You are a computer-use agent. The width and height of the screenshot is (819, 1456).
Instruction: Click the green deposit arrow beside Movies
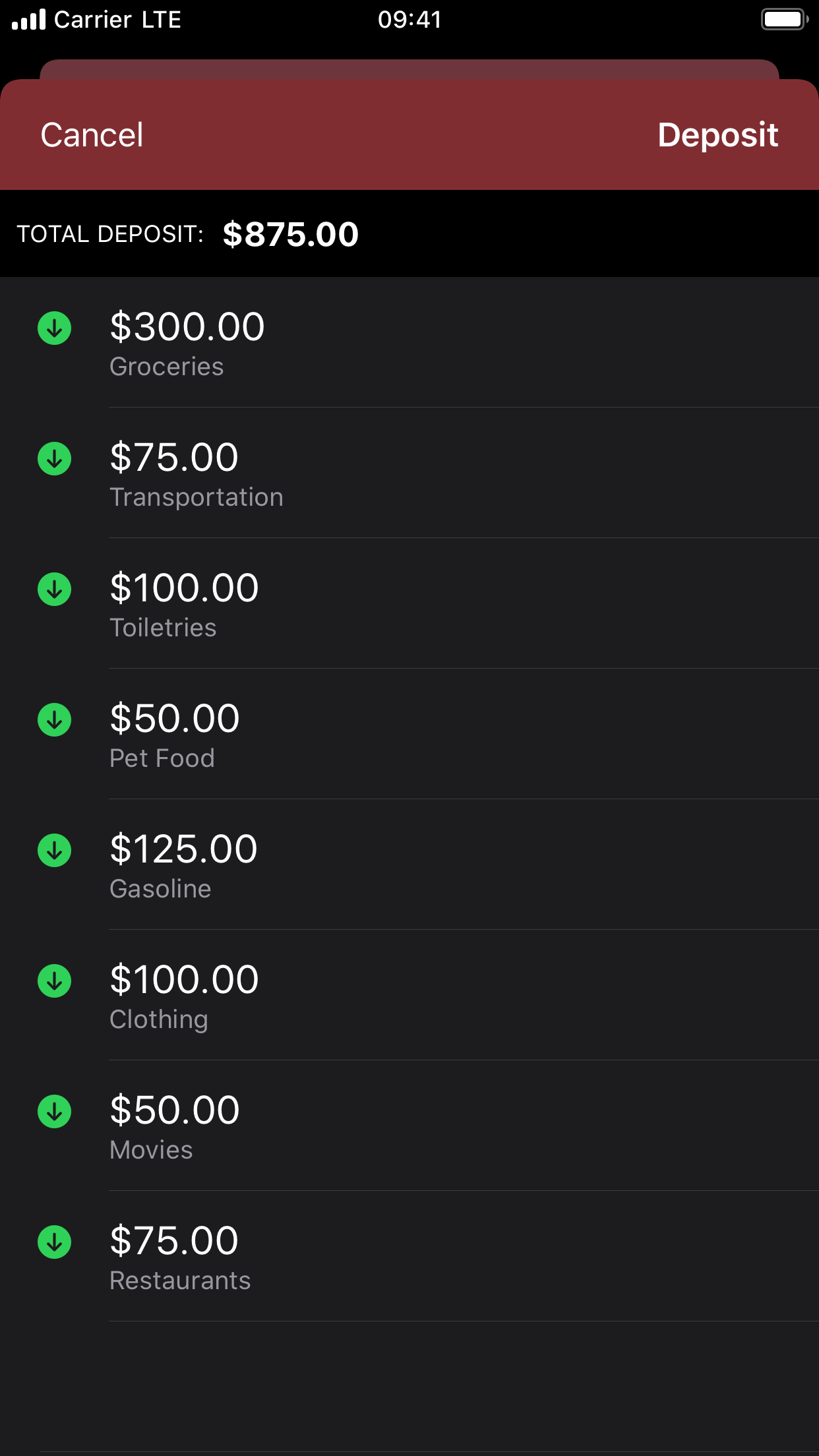(x=55, y=1111)
